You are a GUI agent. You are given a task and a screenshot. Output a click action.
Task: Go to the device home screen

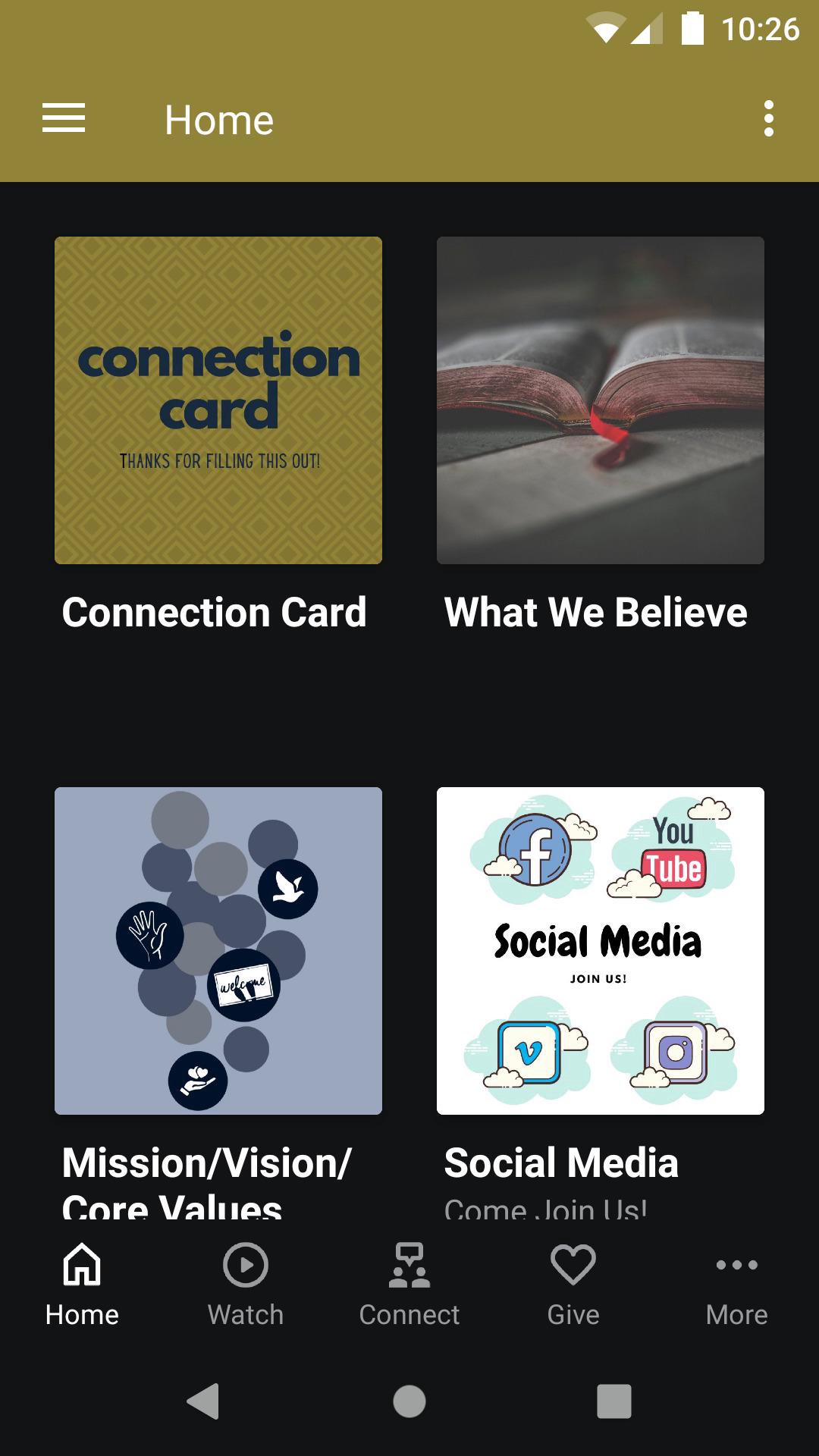(x=409, y=1401)
